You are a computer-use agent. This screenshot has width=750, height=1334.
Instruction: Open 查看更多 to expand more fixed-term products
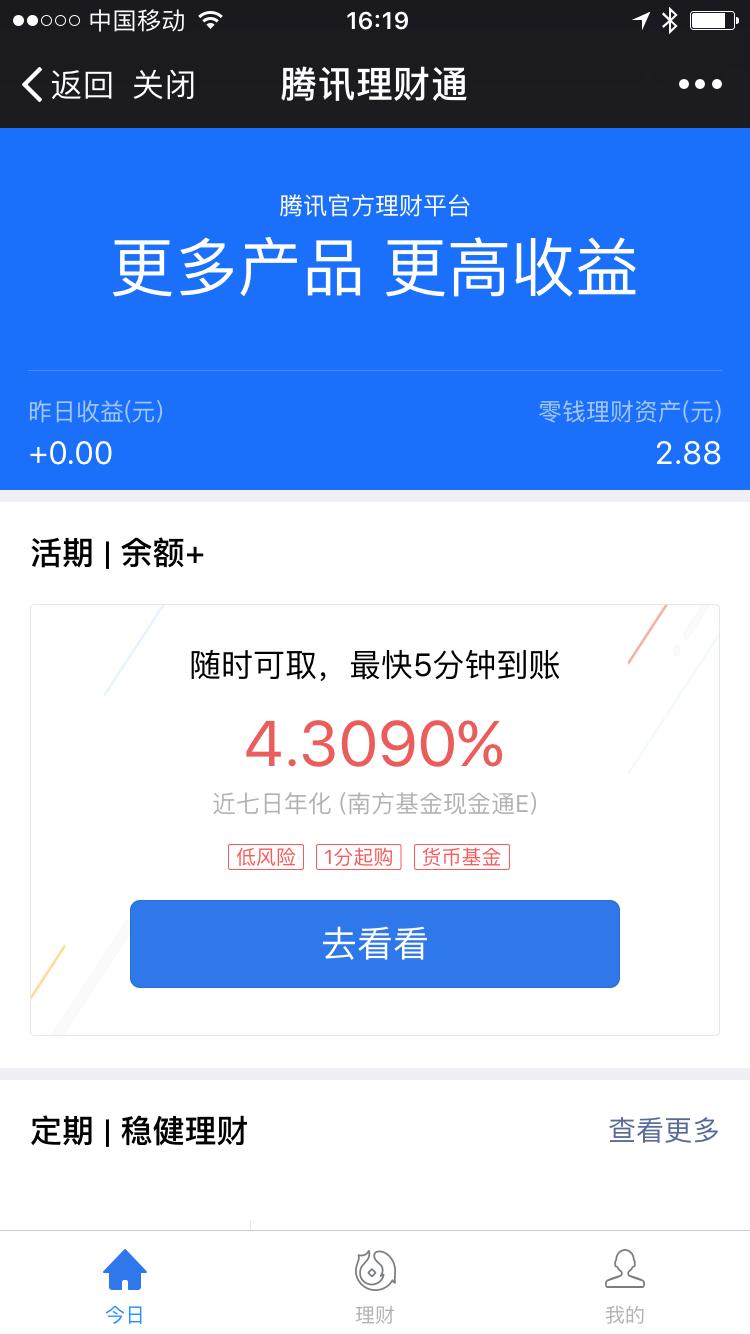pyautogui.click(x=663, y=1132)
